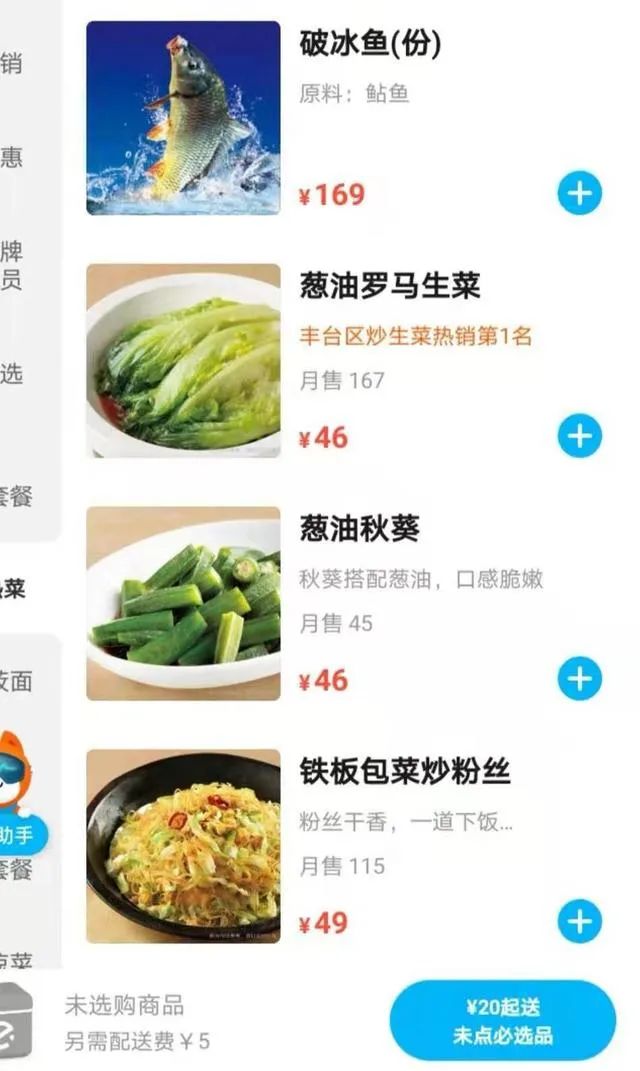The image size is (640, 1071).
Task: Open the 破冰鱼 dish photo
Action: pyautogui.click(x=183, y=118)
